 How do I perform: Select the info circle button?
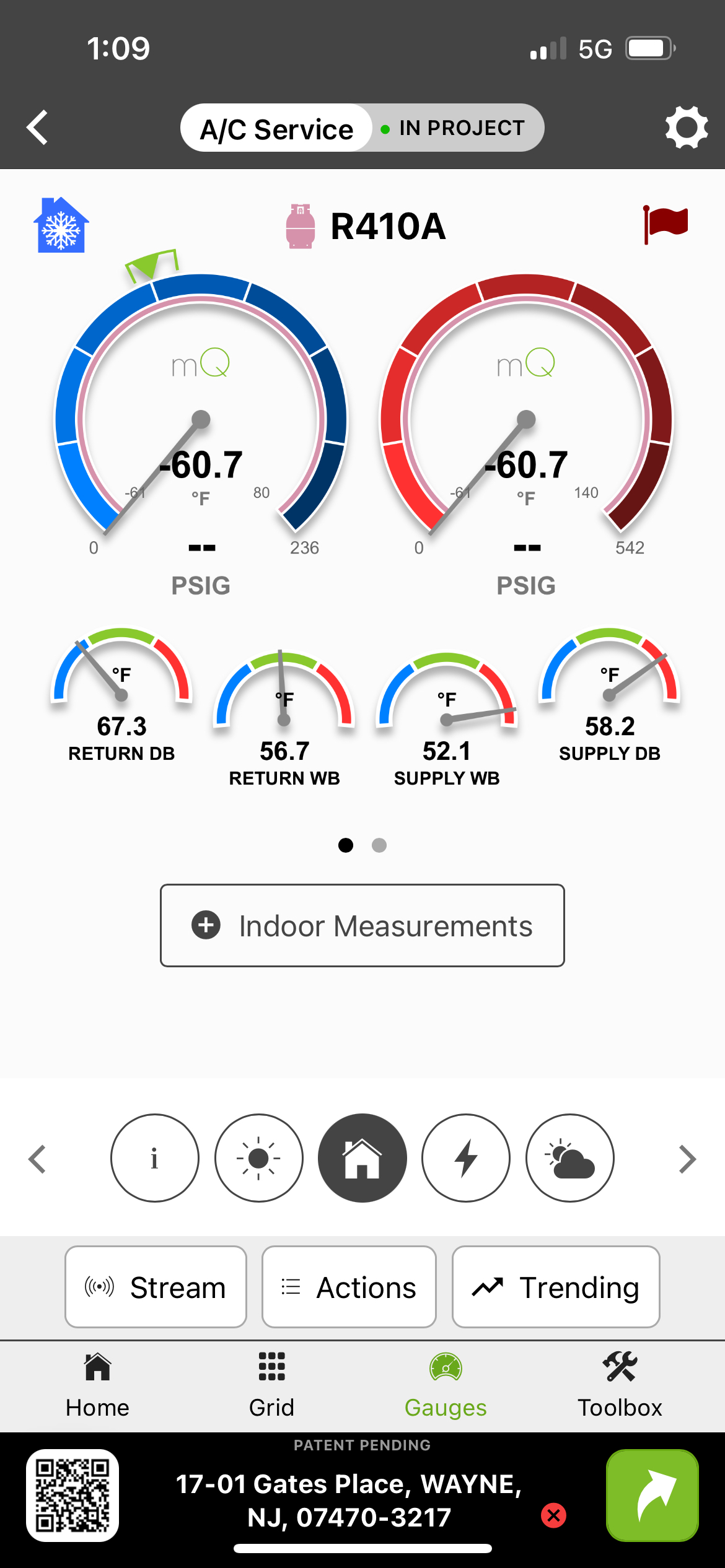point(155,1158)
